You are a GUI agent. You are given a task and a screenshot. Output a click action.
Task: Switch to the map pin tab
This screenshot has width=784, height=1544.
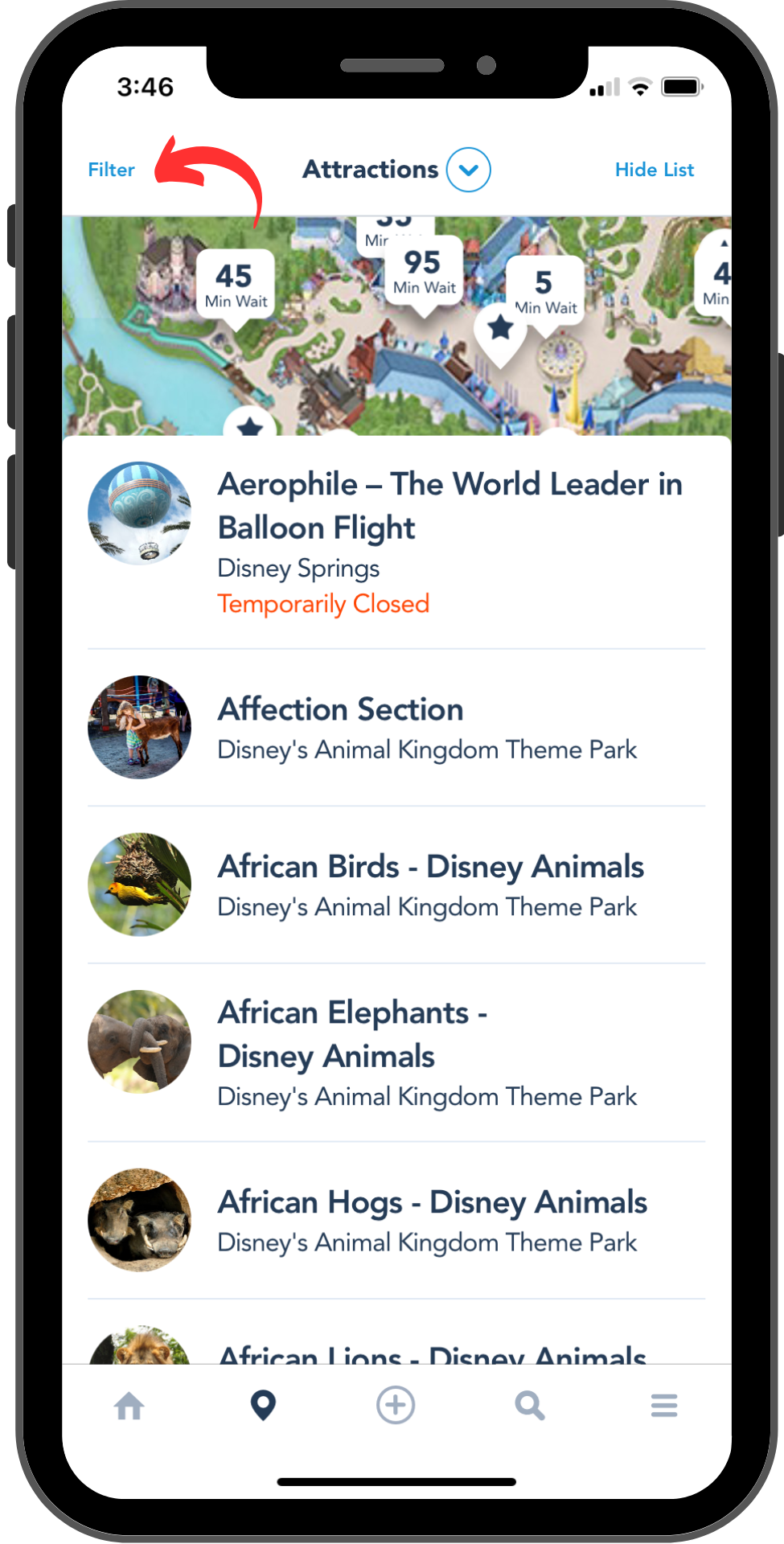[263, 1406]
